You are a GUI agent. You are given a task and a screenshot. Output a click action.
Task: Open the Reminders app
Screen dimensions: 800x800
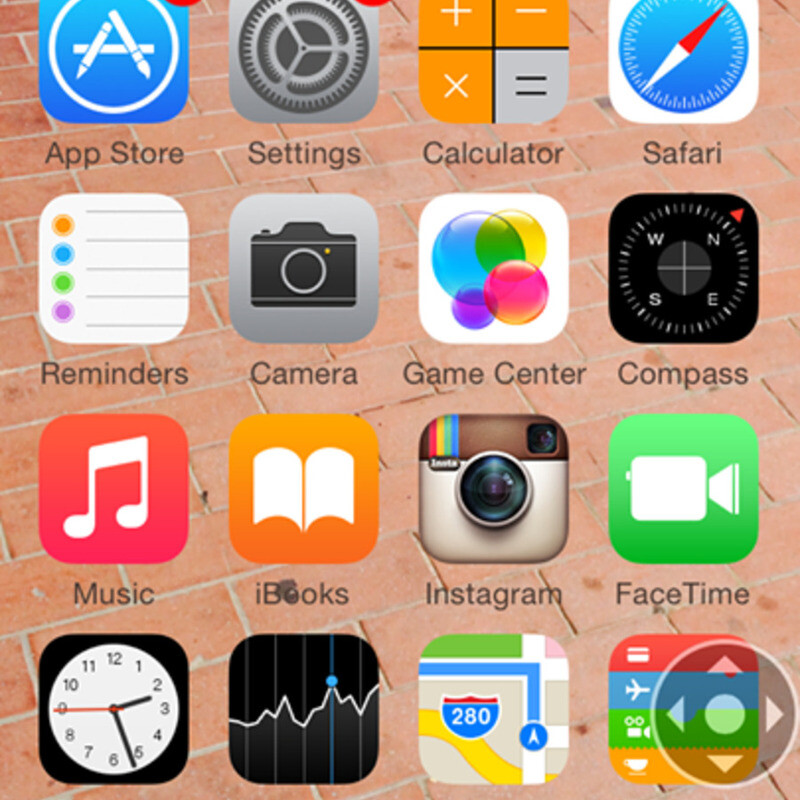114,268
